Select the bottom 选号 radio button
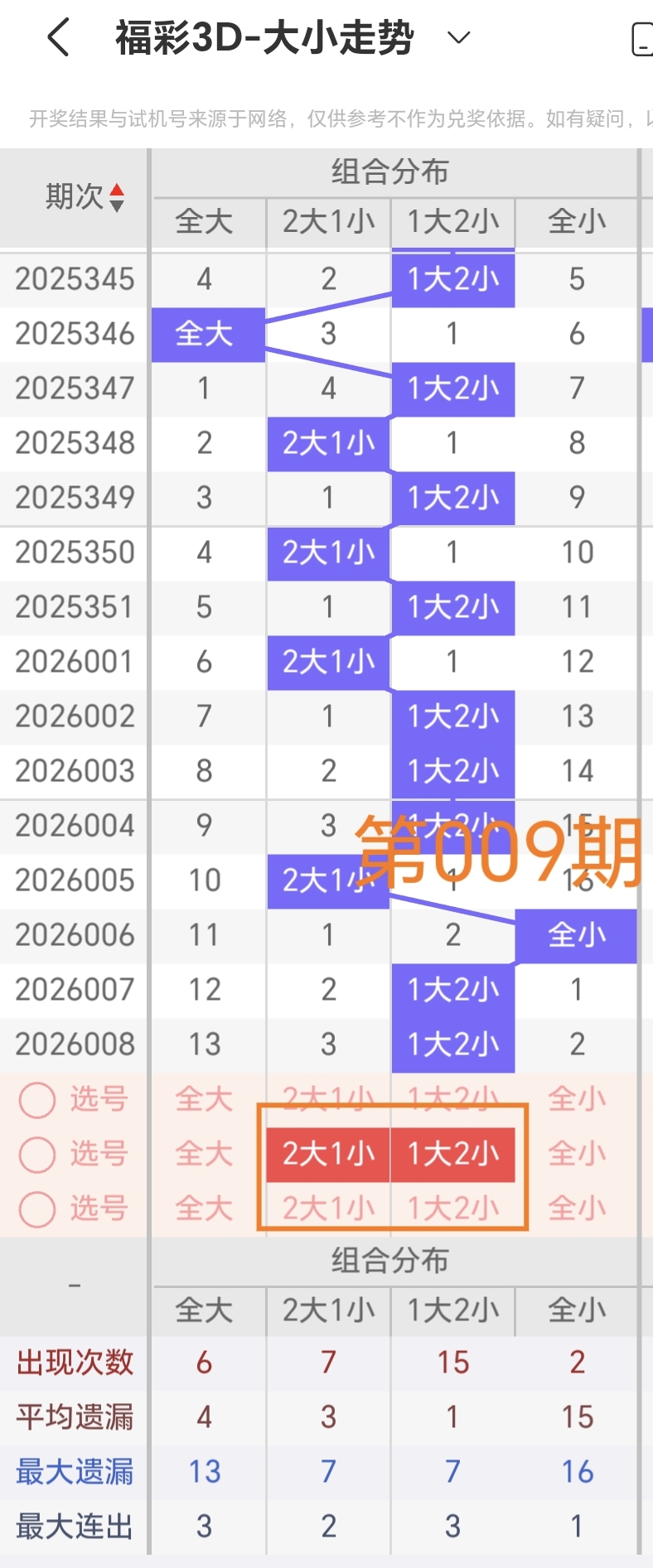This screenshot has height=1568, width=653. (36, 1209)
